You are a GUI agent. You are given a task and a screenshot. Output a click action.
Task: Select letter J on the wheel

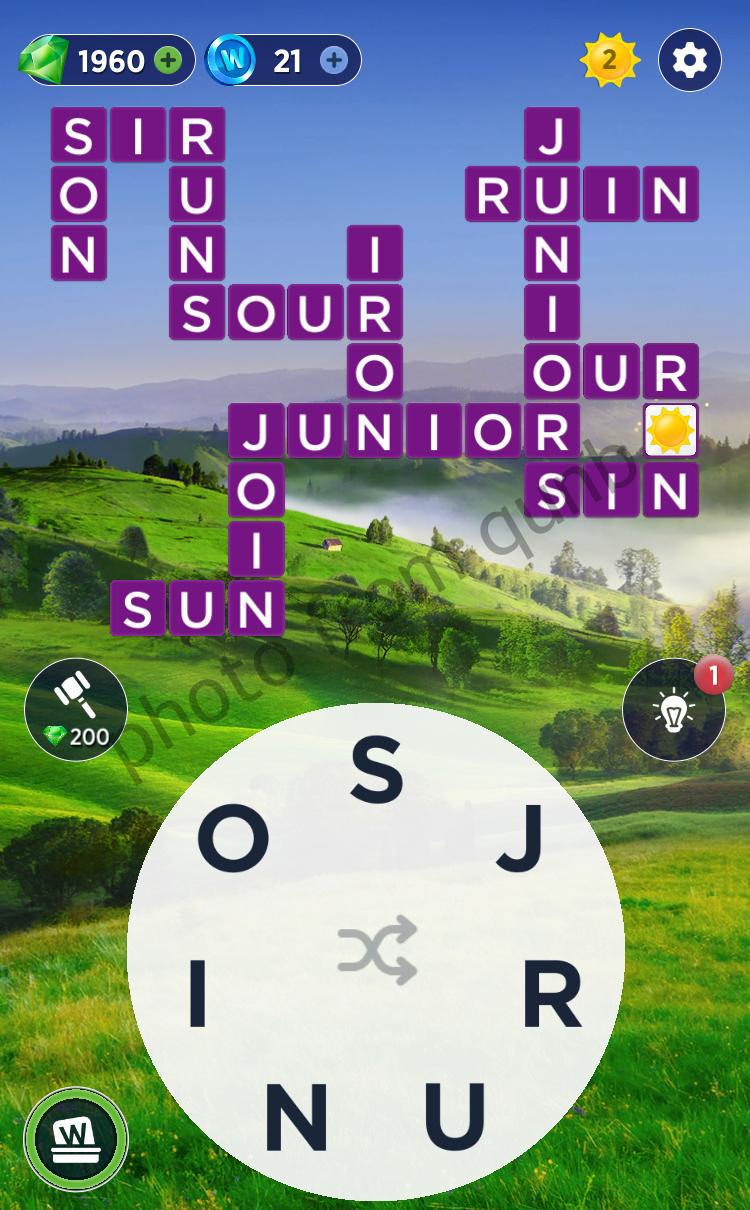[520, 838]
